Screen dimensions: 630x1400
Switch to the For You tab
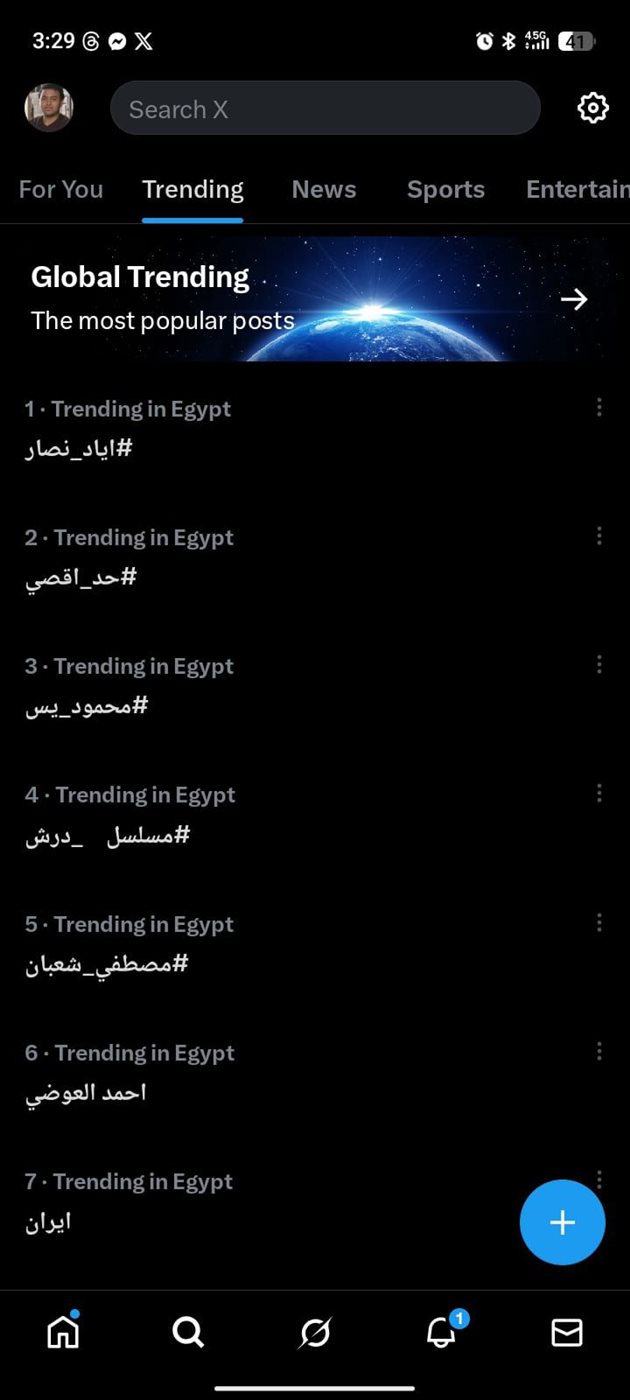pyautogui.click(x=61, y=190)
